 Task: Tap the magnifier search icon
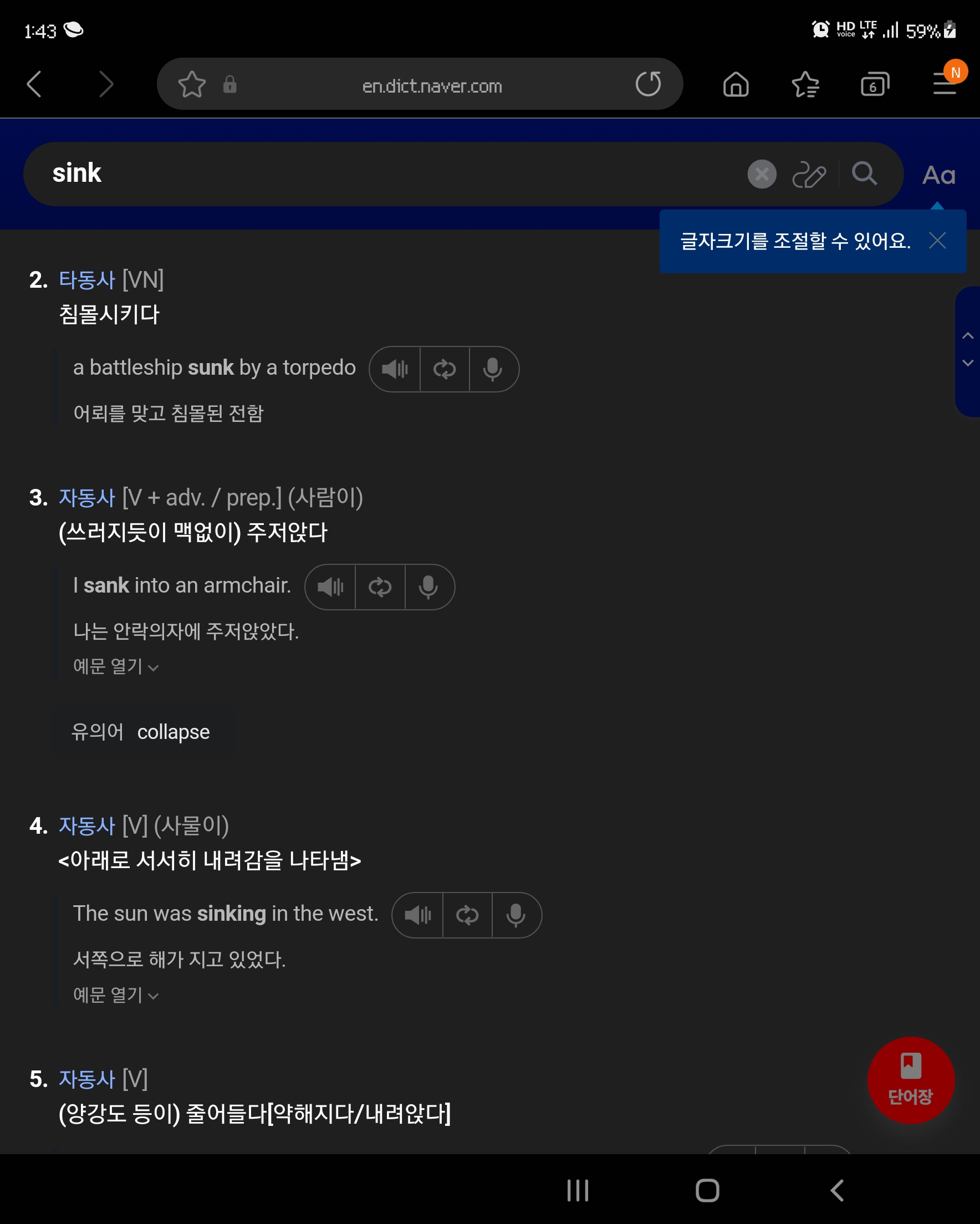point(864,173)
